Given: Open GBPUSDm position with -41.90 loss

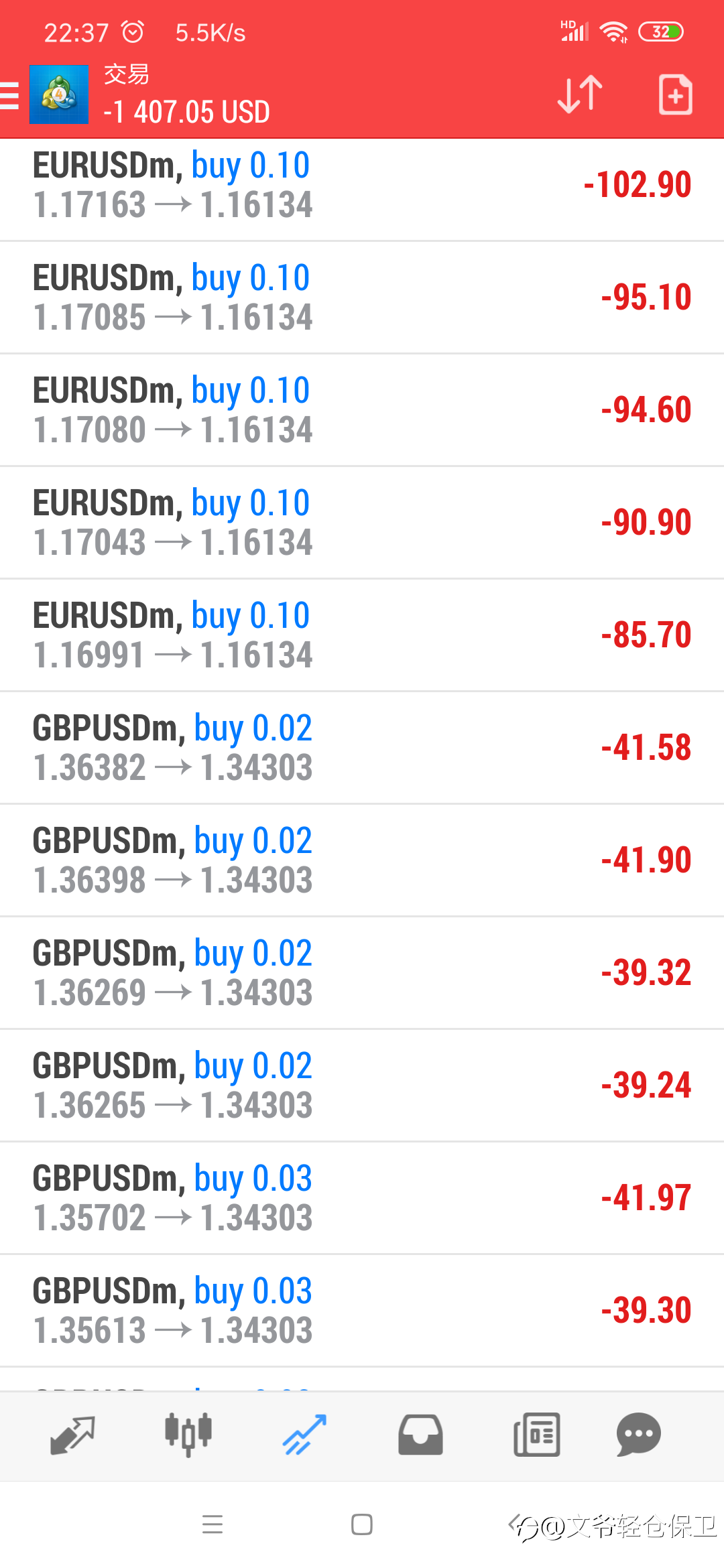Looking at the screenshot, I should [362, 860].
